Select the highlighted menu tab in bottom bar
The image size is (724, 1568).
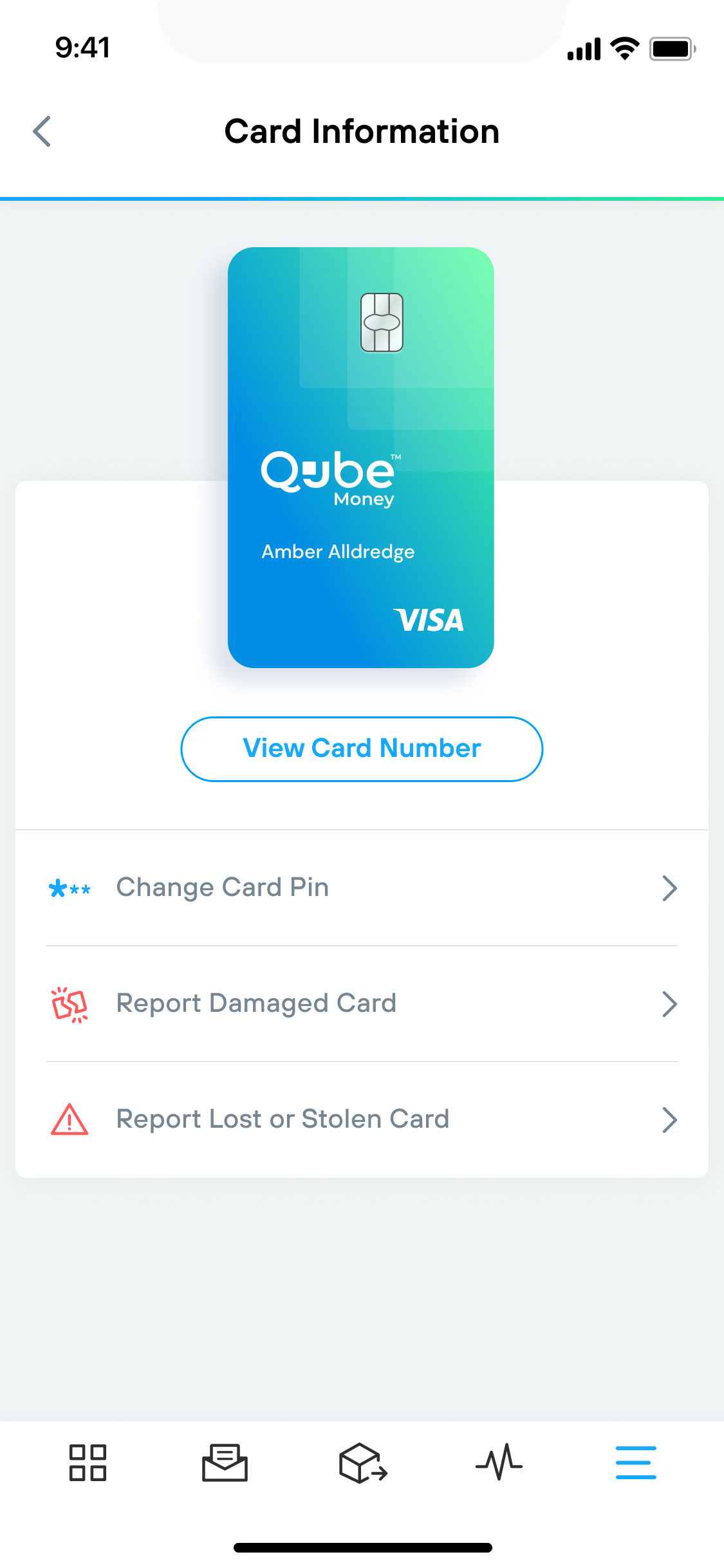coord(635,1462)
